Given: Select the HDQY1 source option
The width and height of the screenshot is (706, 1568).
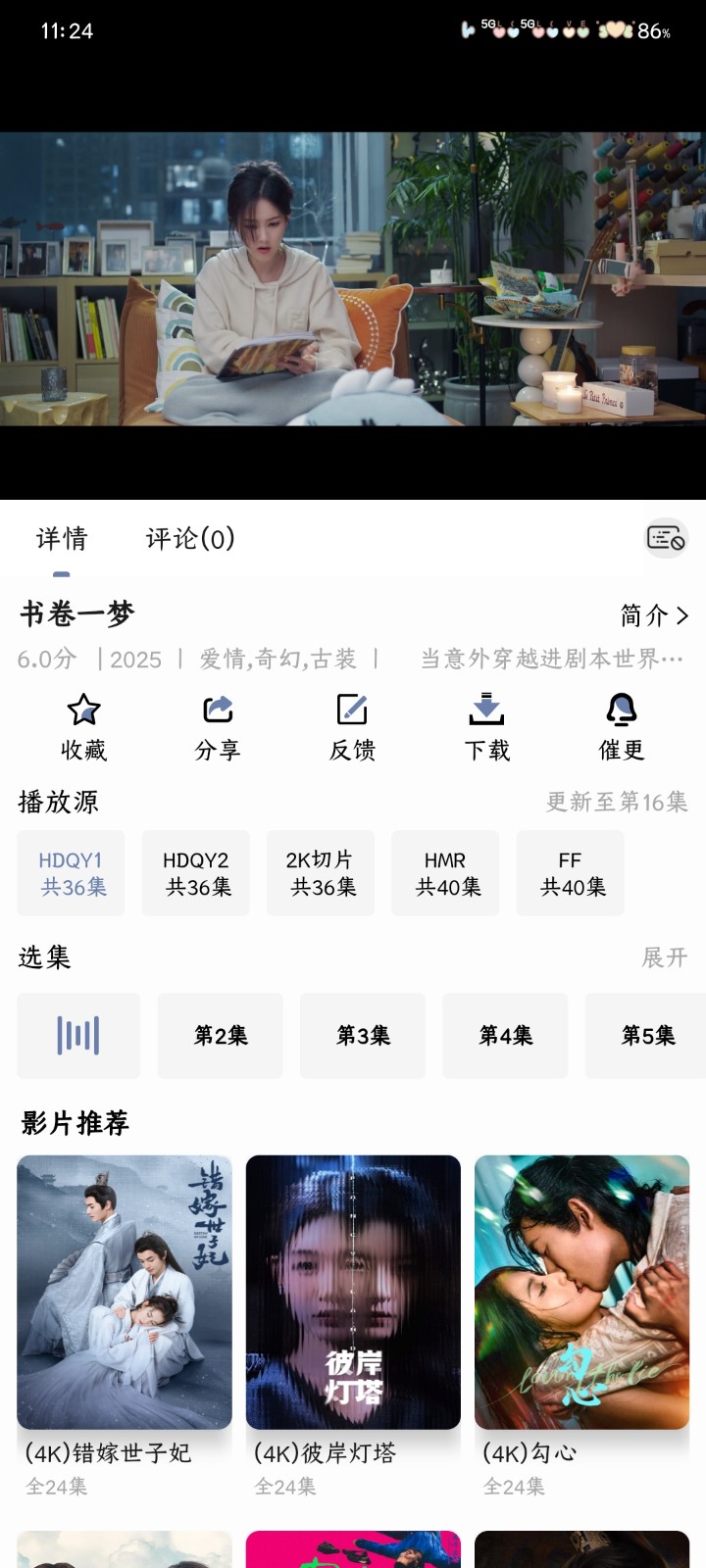Looking at the screenshot, I should (x=71, y=872).
